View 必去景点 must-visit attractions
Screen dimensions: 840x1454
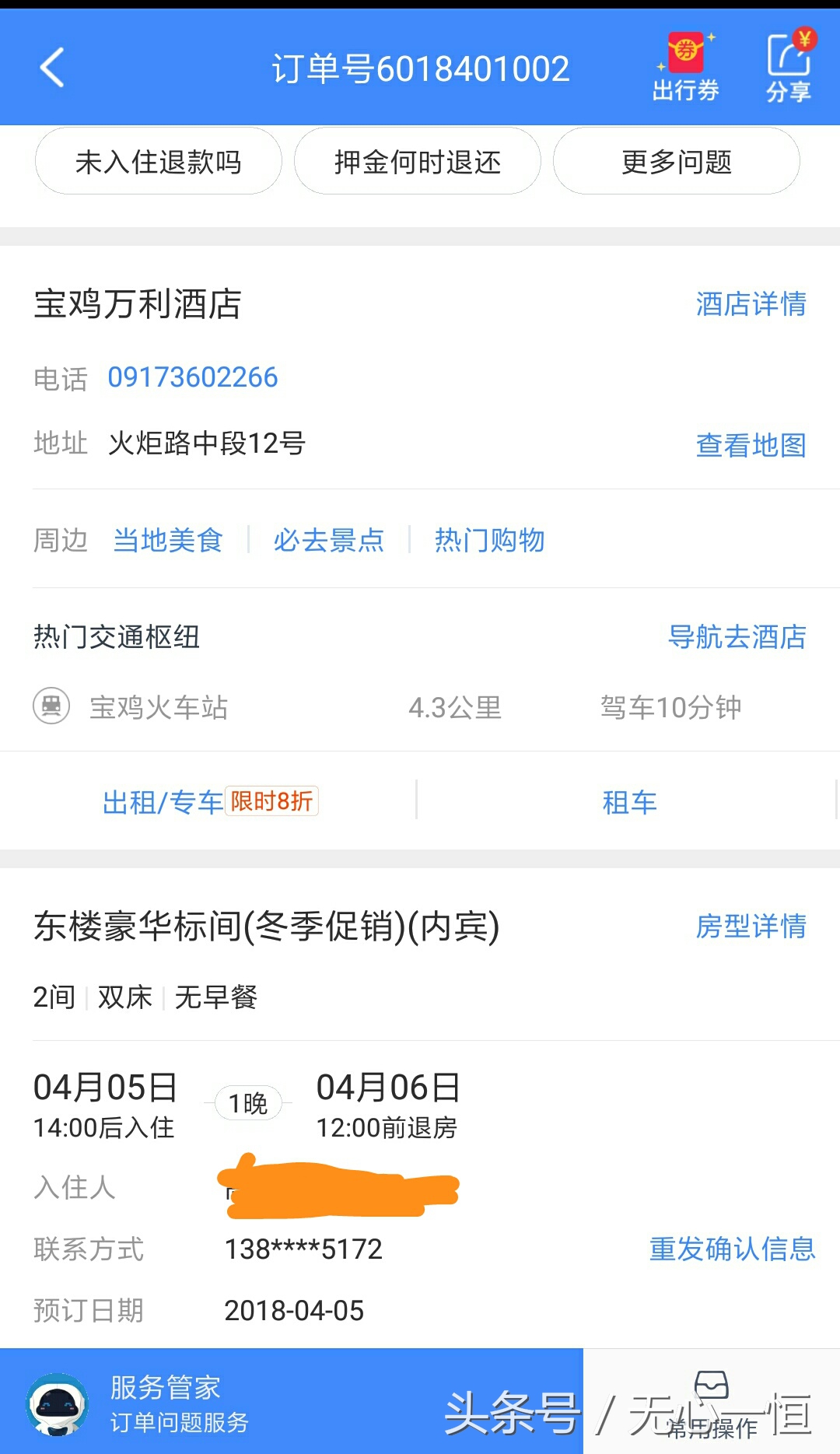tap(329, 539)
